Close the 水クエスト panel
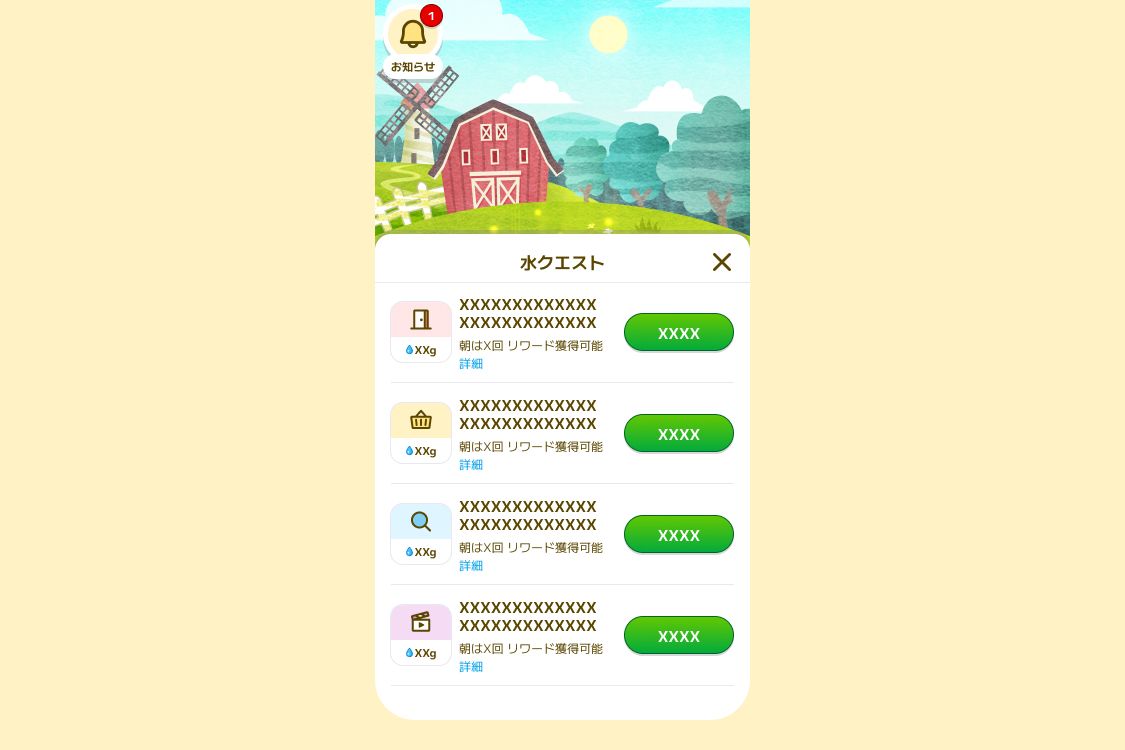 pos(721,262)
